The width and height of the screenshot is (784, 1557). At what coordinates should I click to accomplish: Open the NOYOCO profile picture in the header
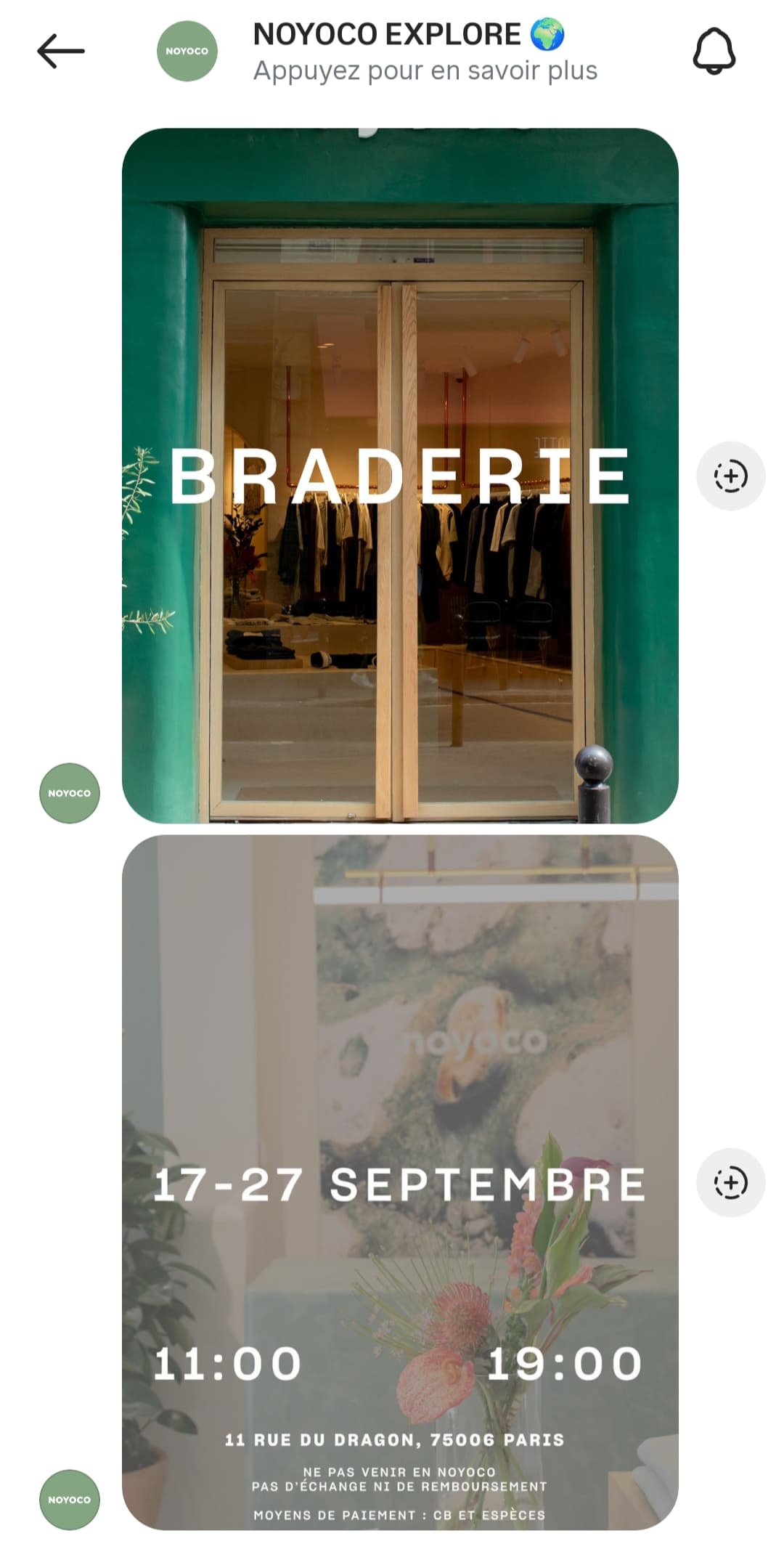pos(187,52)
